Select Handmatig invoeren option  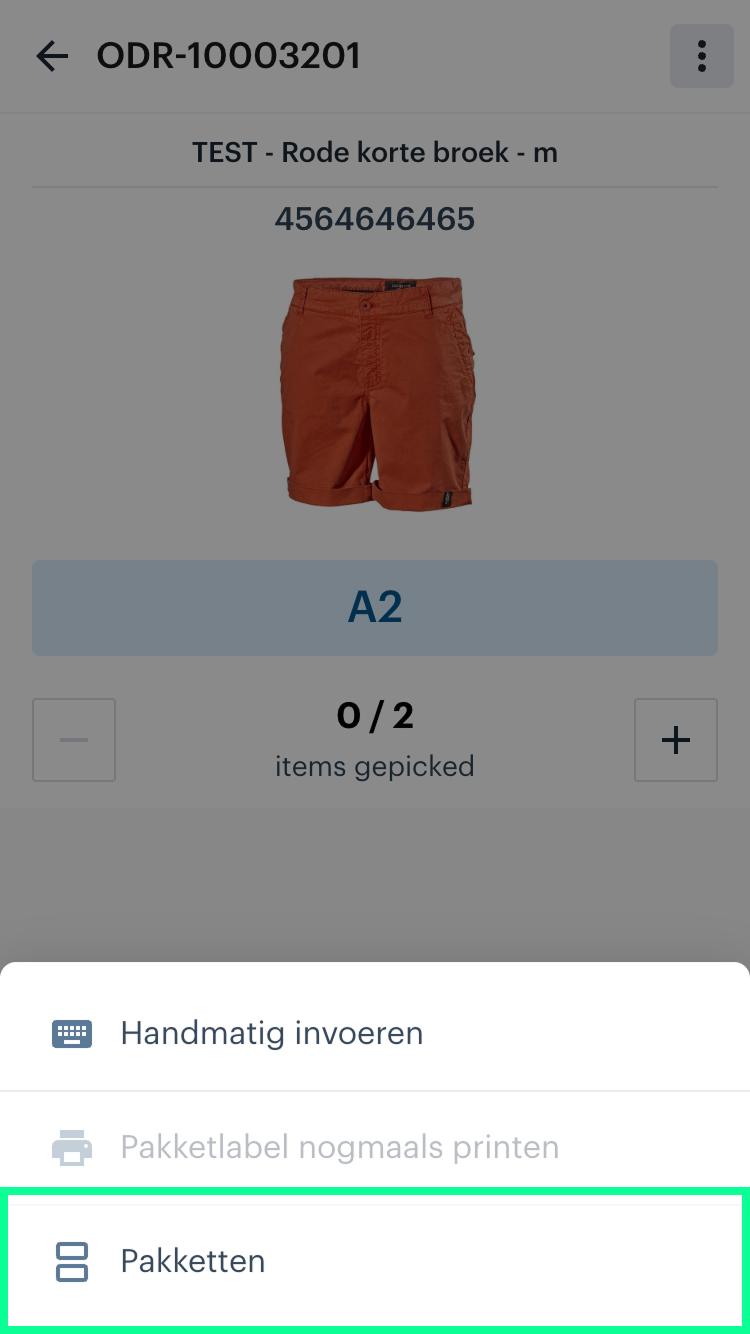coord(271,1033)
